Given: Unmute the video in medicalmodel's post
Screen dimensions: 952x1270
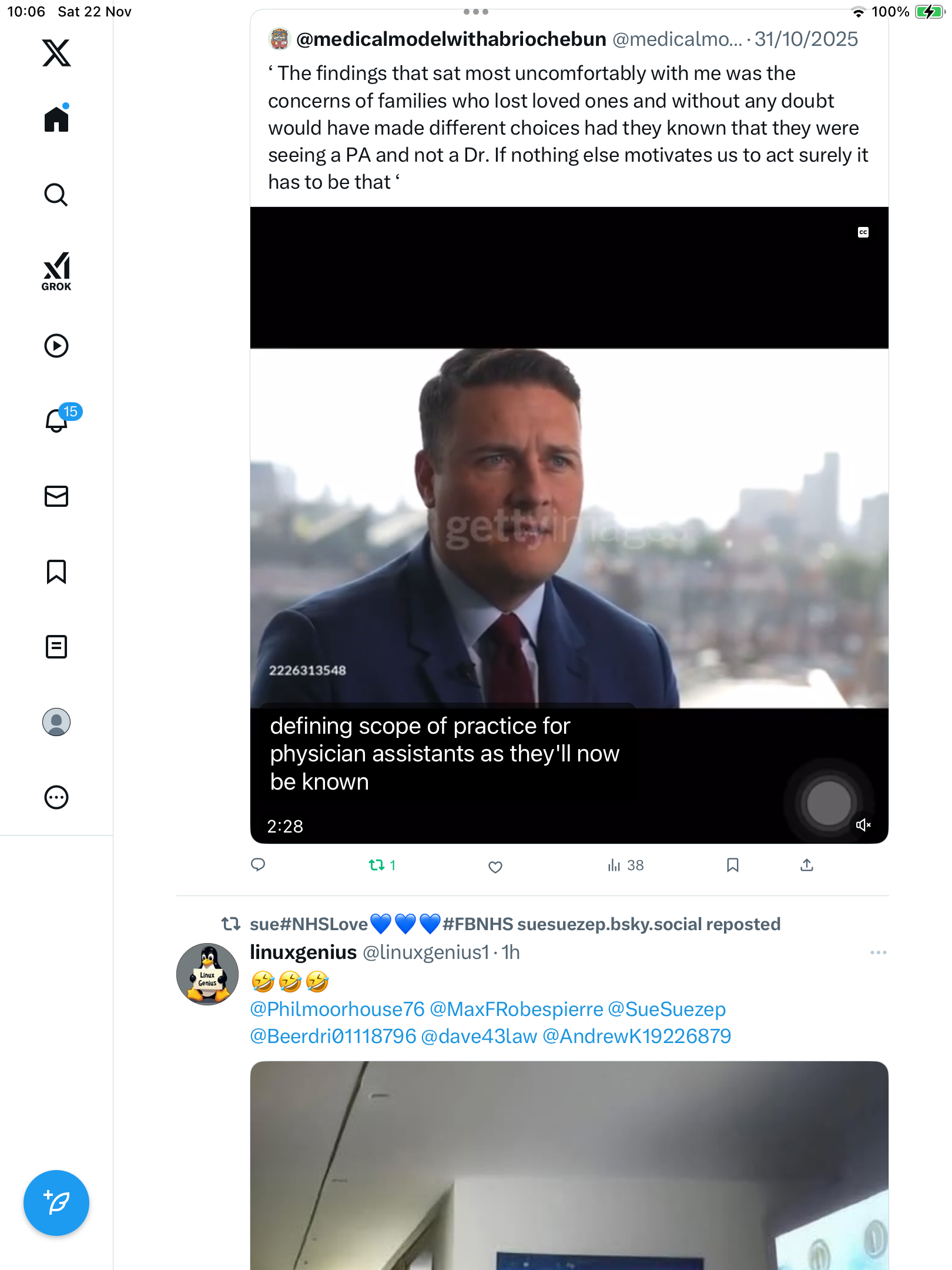Looking at the screenshot, I should pyautogui.click(x=863, y=825).
